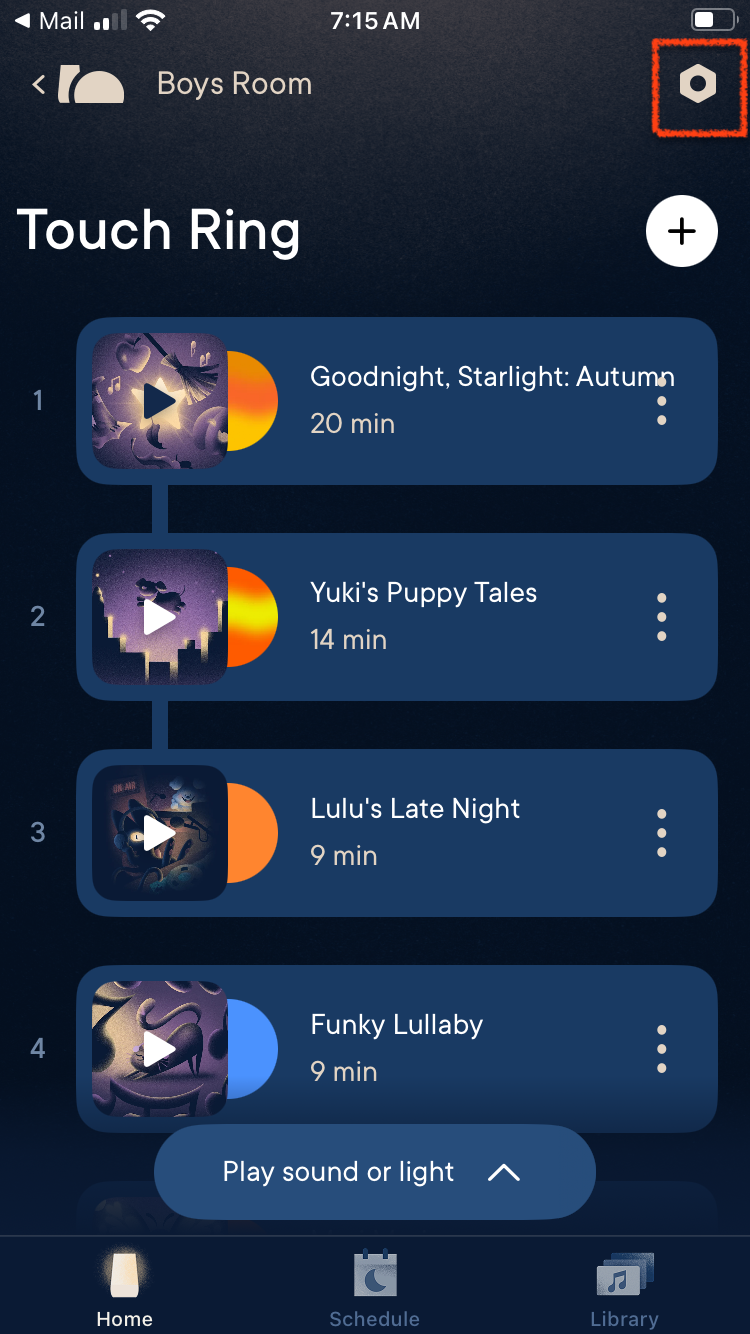
Task: Open options for Funky Lullaby
Action: pos(661,1049)
